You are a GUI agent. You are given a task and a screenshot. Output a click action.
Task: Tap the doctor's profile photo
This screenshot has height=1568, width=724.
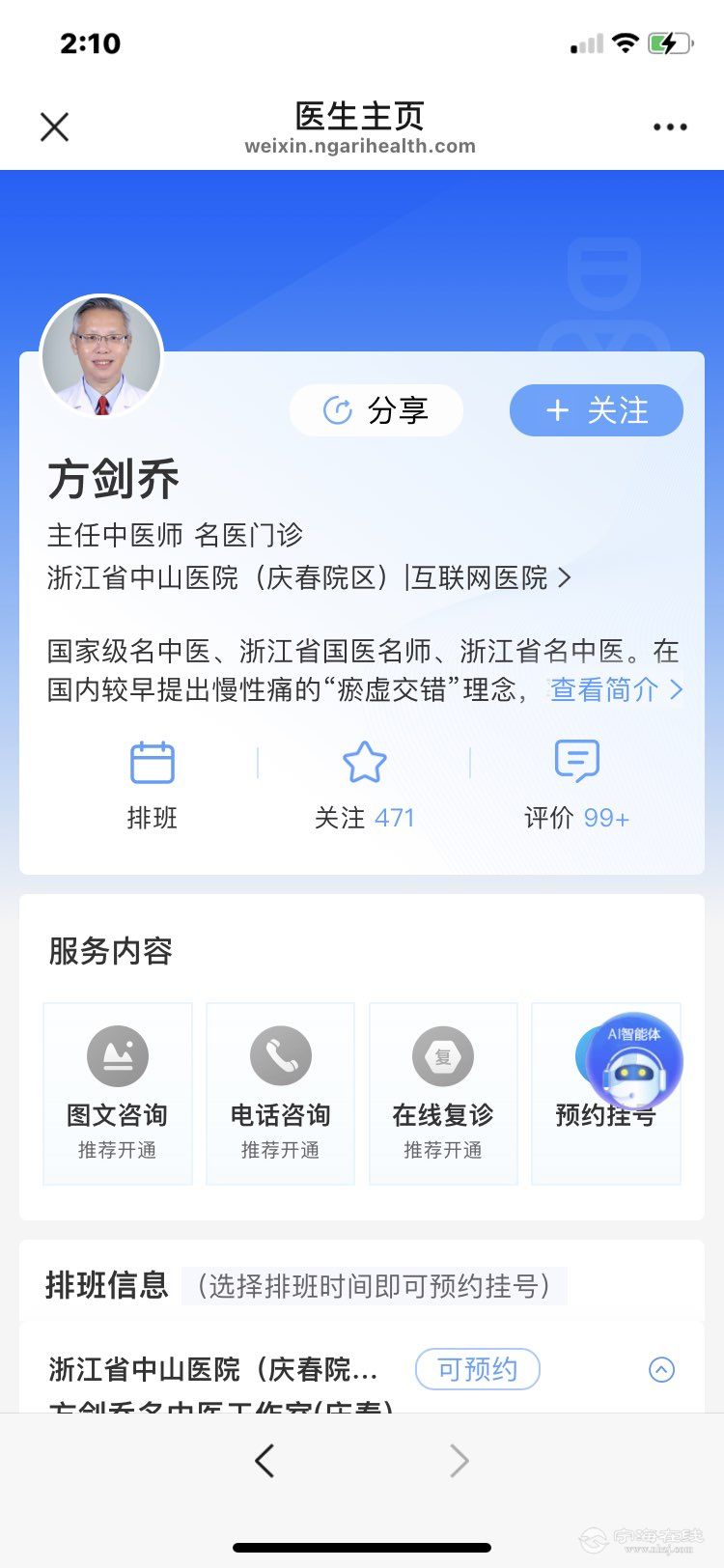pos(101,356)
